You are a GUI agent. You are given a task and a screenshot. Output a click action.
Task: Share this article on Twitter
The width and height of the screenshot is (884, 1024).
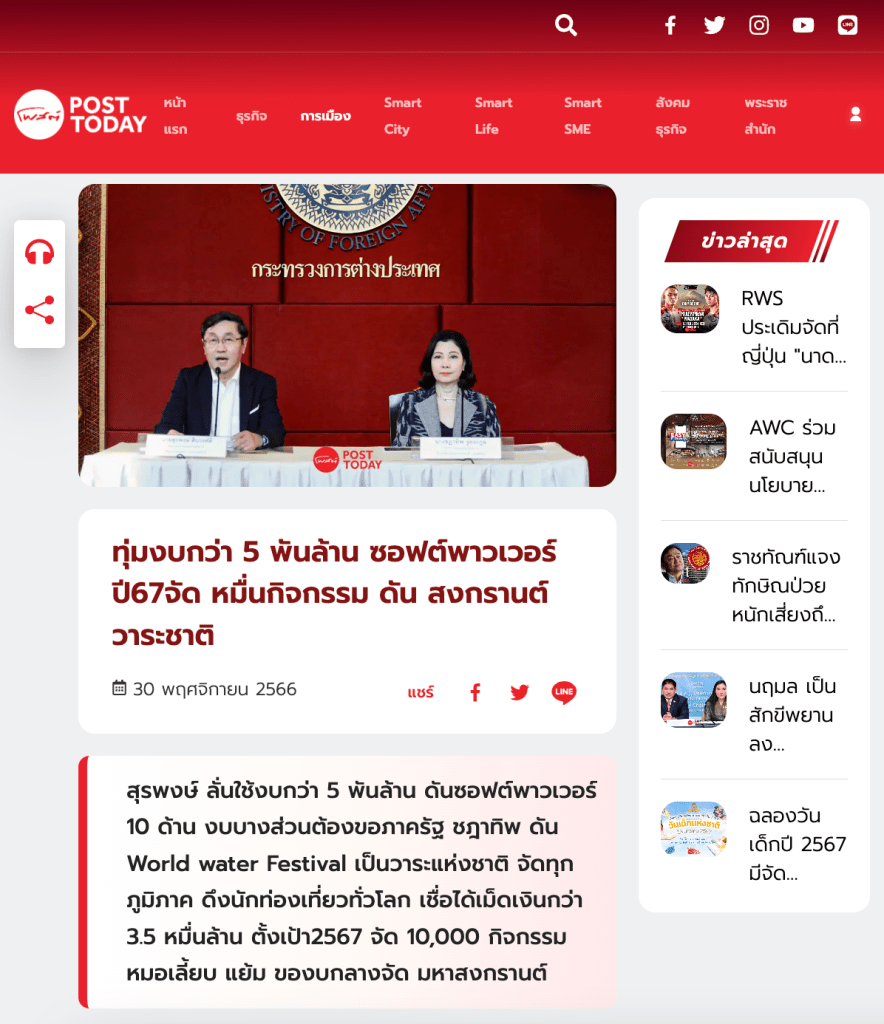tap(519, 692)
